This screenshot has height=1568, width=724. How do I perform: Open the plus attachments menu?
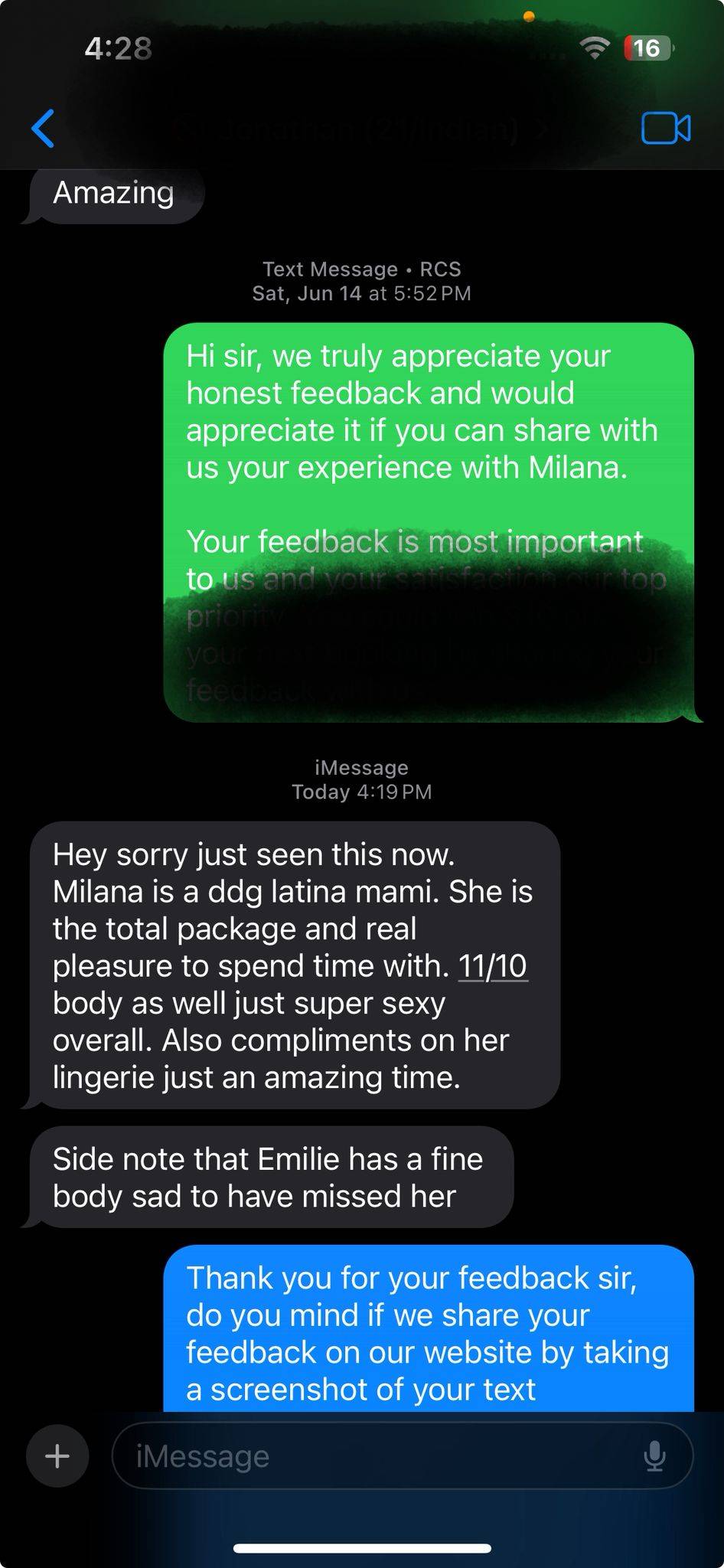point(57,1455)
